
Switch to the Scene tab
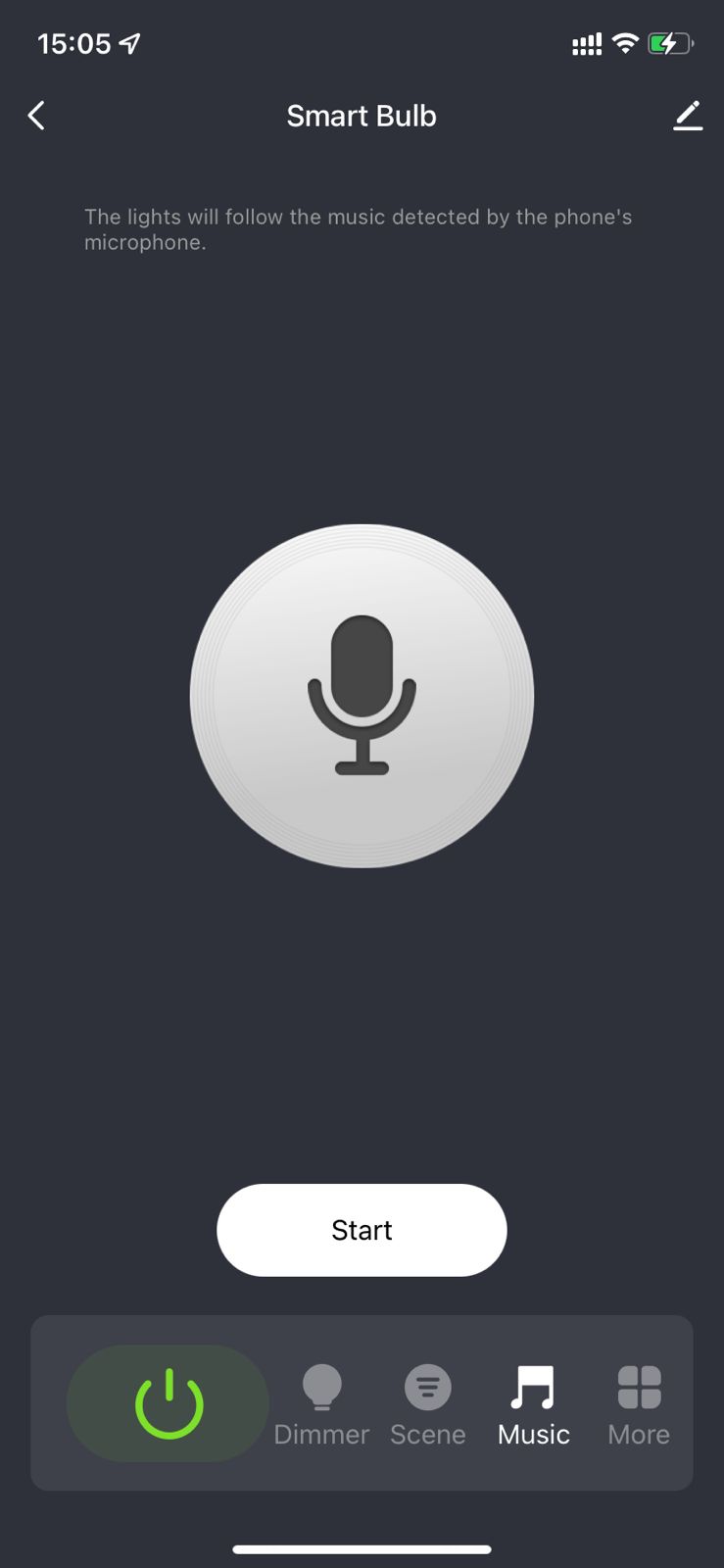pos(428,1405)
